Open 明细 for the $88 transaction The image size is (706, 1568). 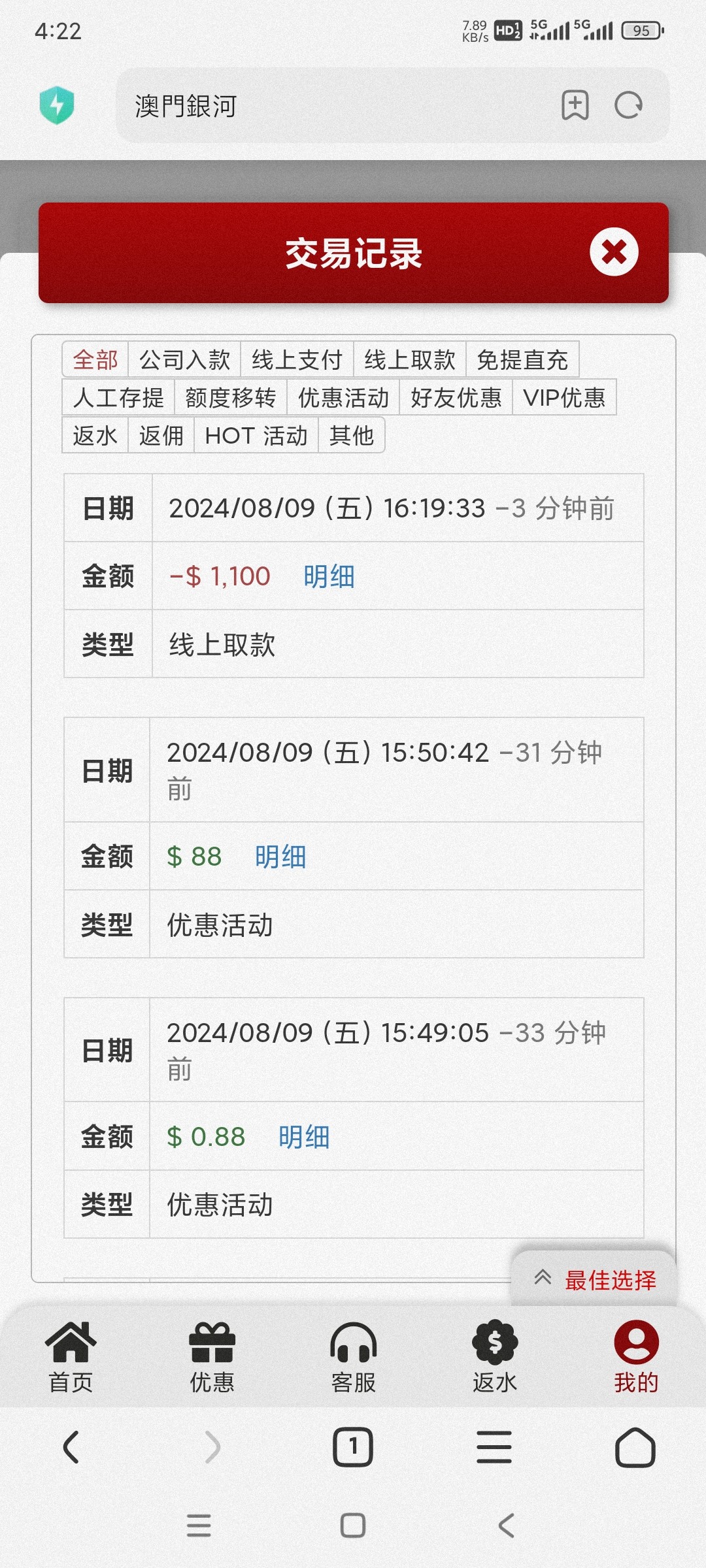pos(280,857)
